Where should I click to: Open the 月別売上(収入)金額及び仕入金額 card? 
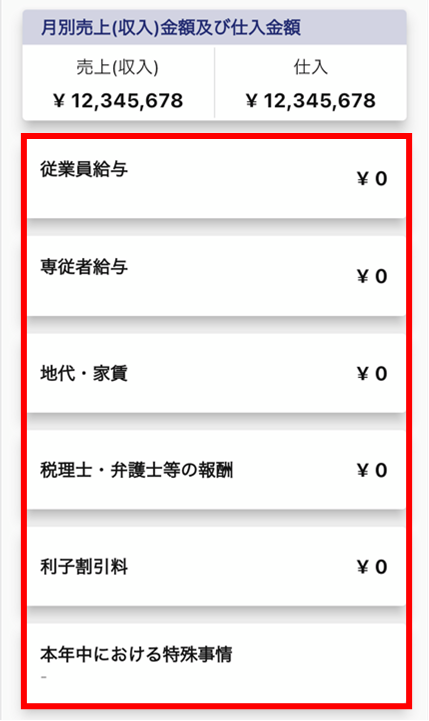[x=214, y=65]
